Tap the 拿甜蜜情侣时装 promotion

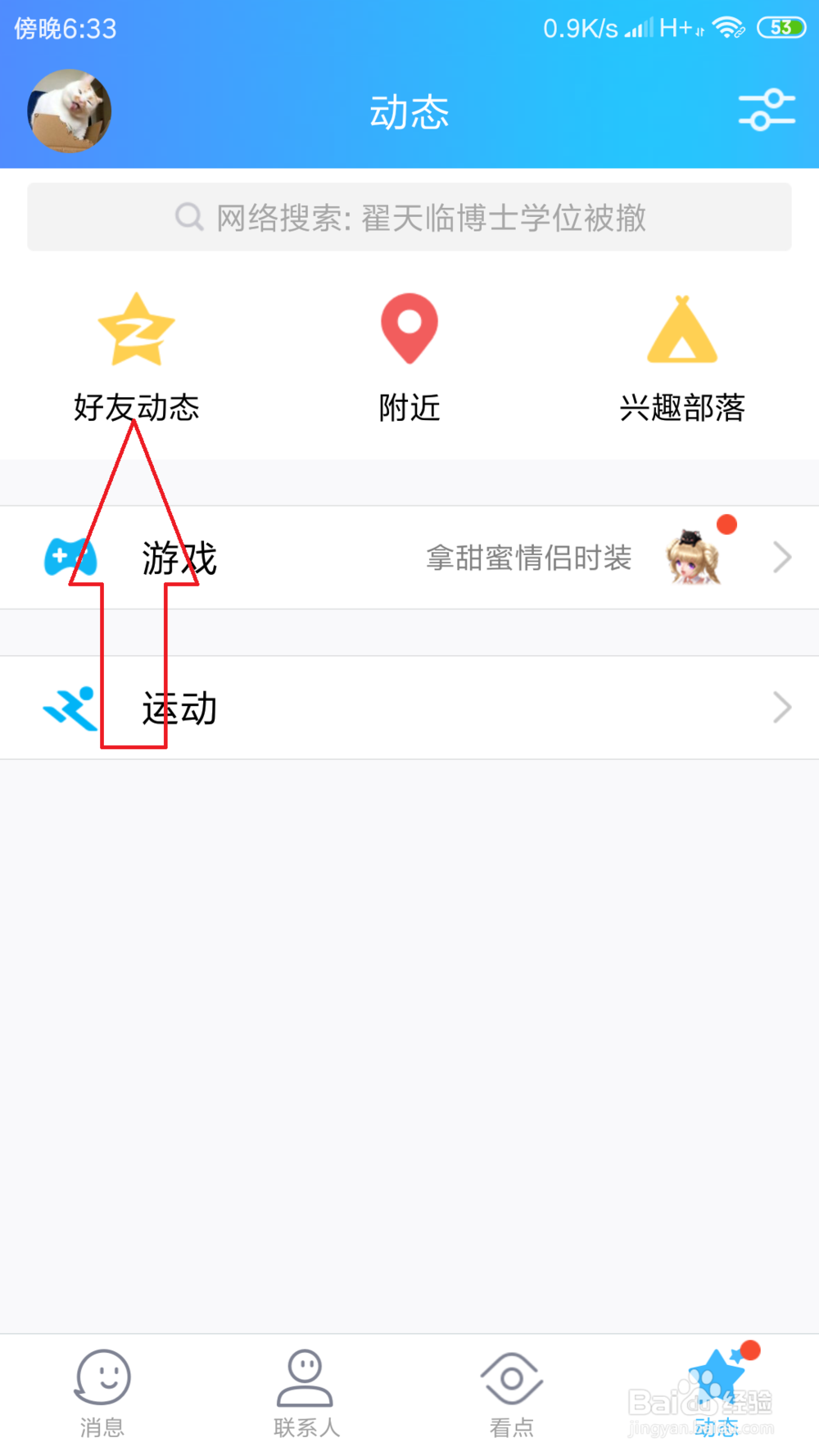[528, 558]
